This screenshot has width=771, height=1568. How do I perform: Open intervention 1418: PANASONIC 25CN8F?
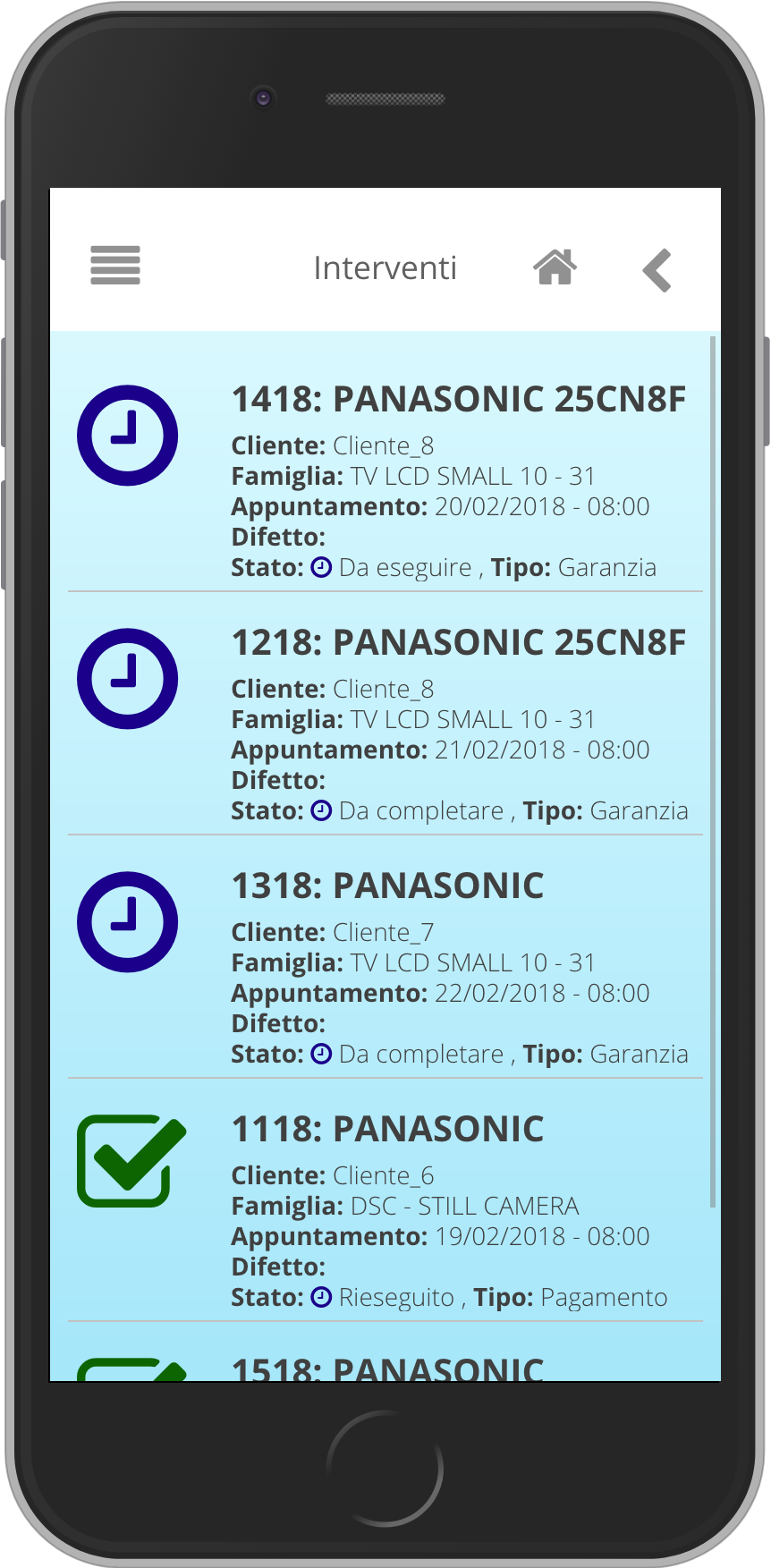[458, 399]
